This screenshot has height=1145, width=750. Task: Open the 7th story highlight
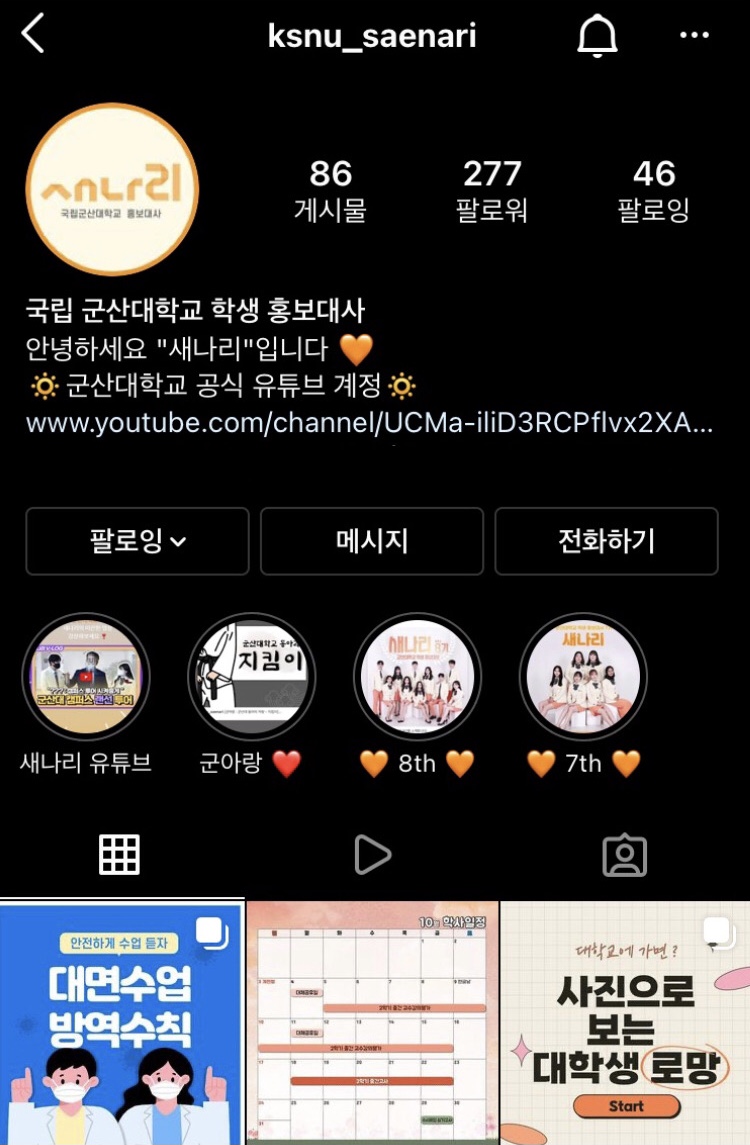click(584, 677)
